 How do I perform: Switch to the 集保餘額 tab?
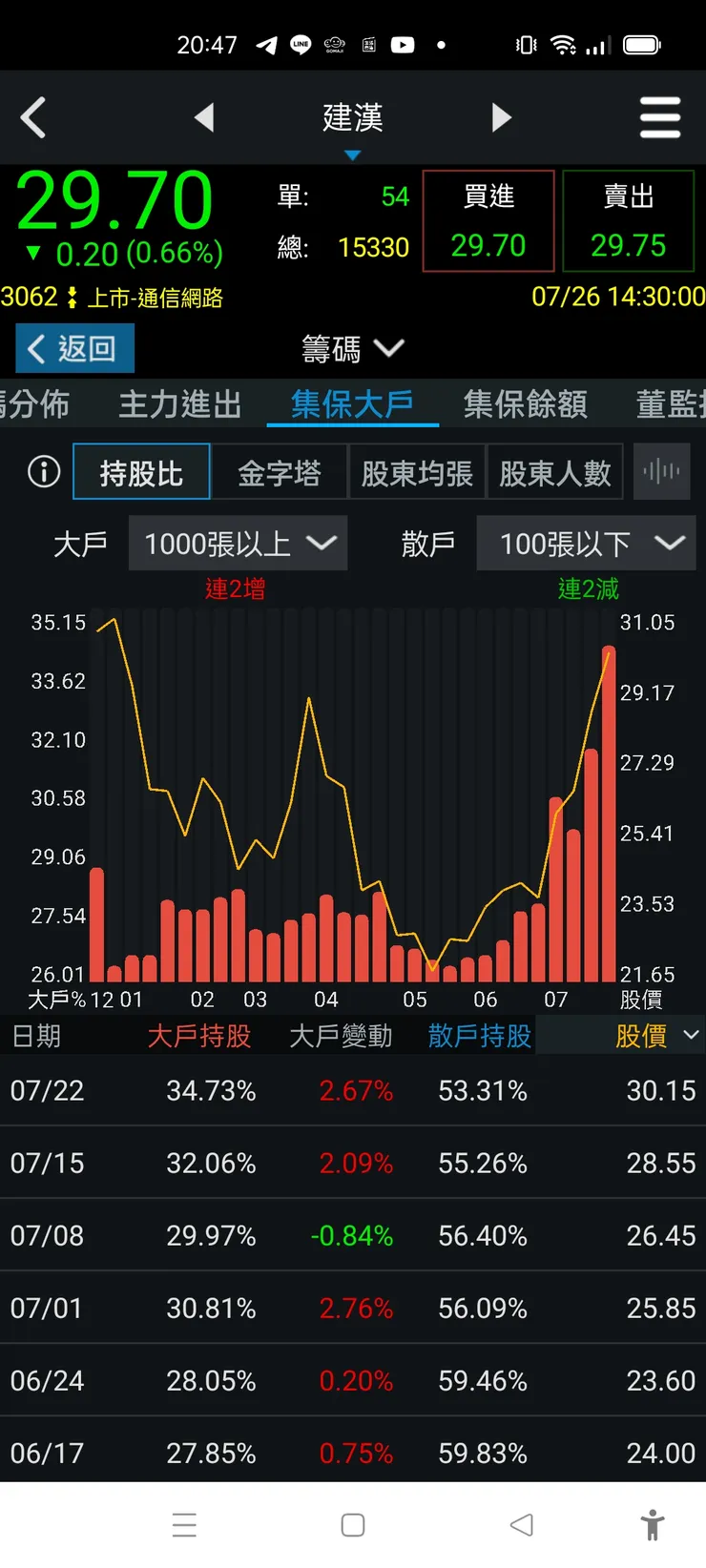pyautogui.click(x=524, y=404)
